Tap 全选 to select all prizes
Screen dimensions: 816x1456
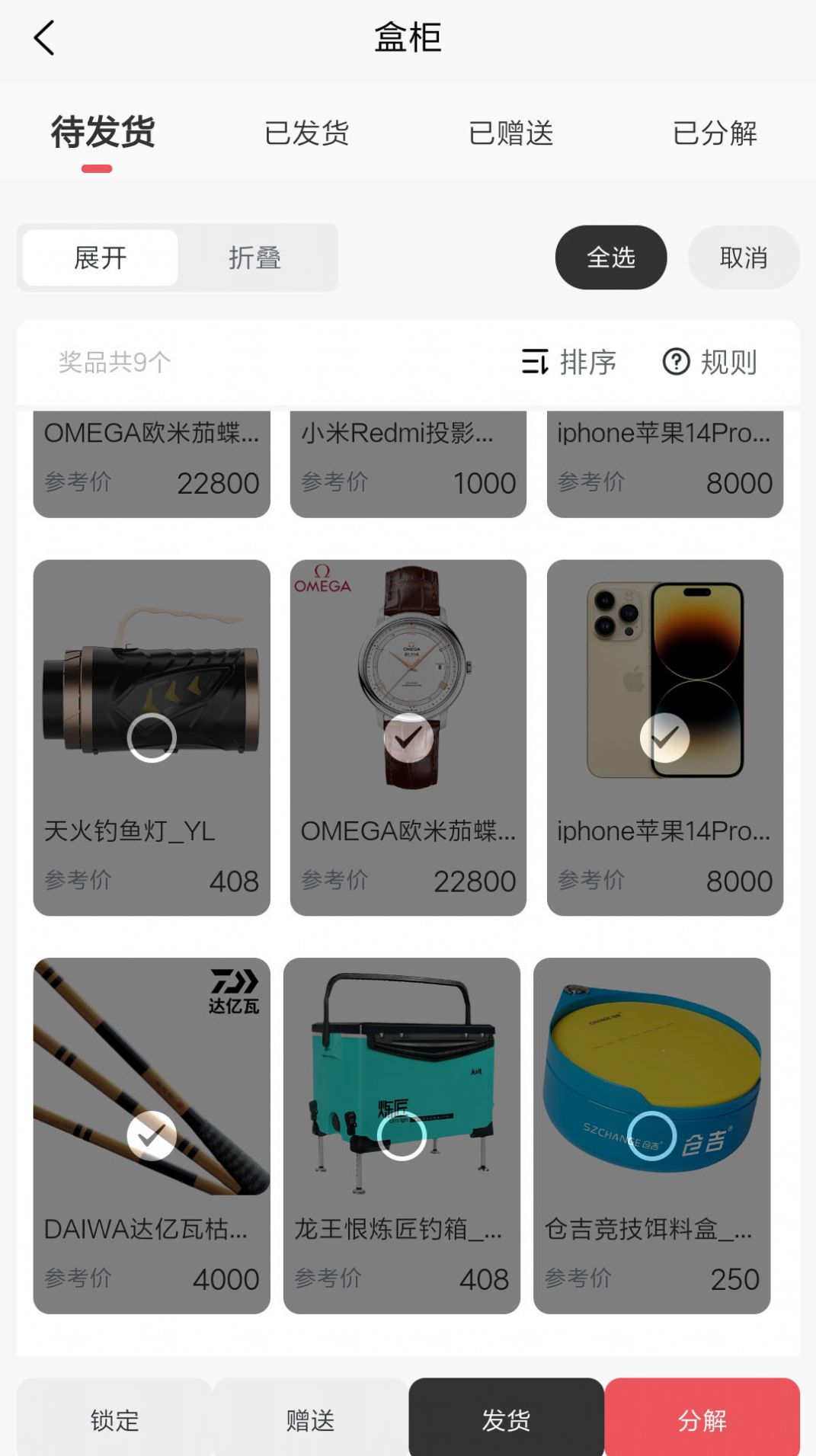pos(611,258)
